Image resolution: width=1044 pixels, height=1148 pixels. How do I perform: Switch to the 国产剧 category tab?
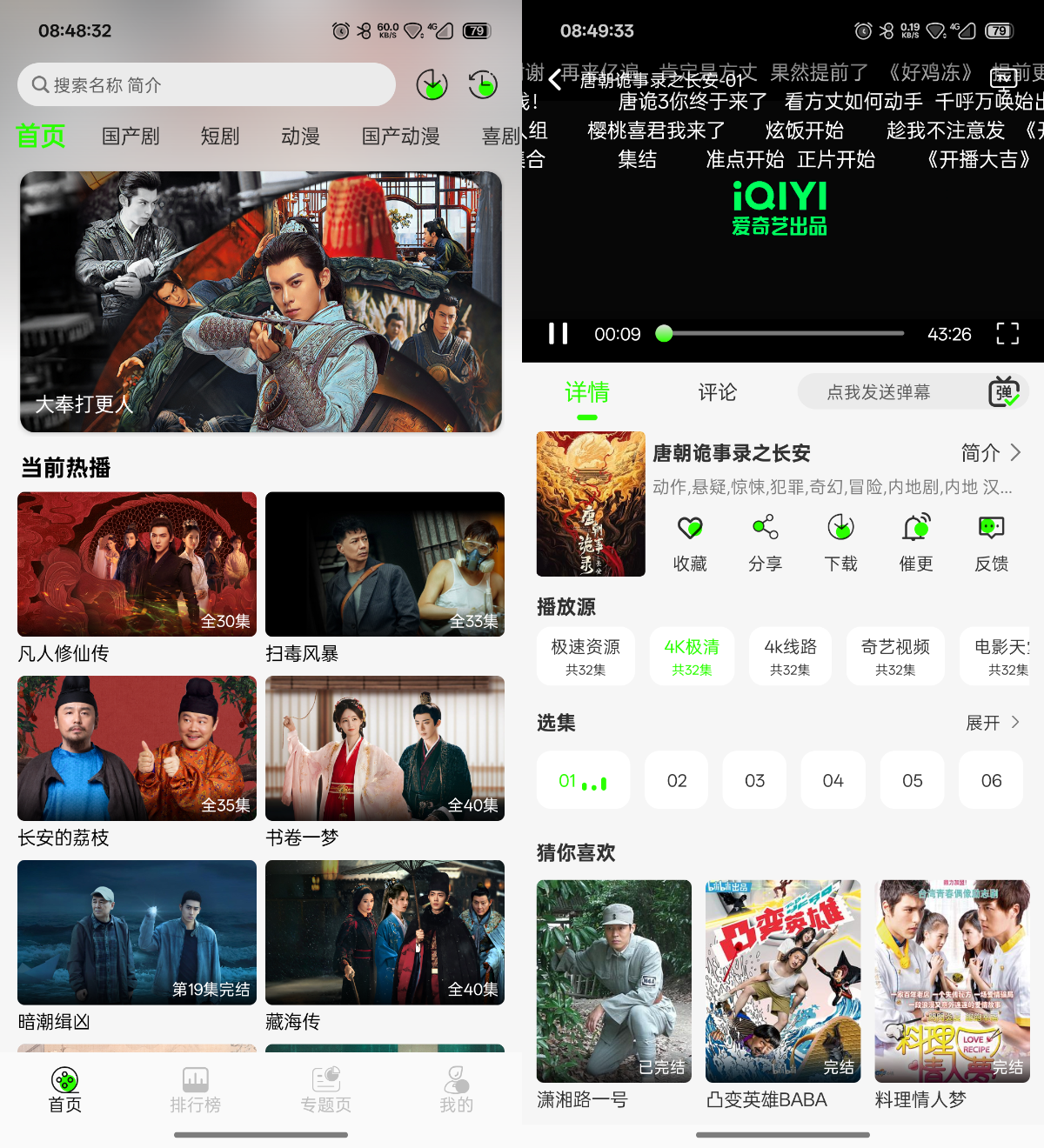(130, 137)
